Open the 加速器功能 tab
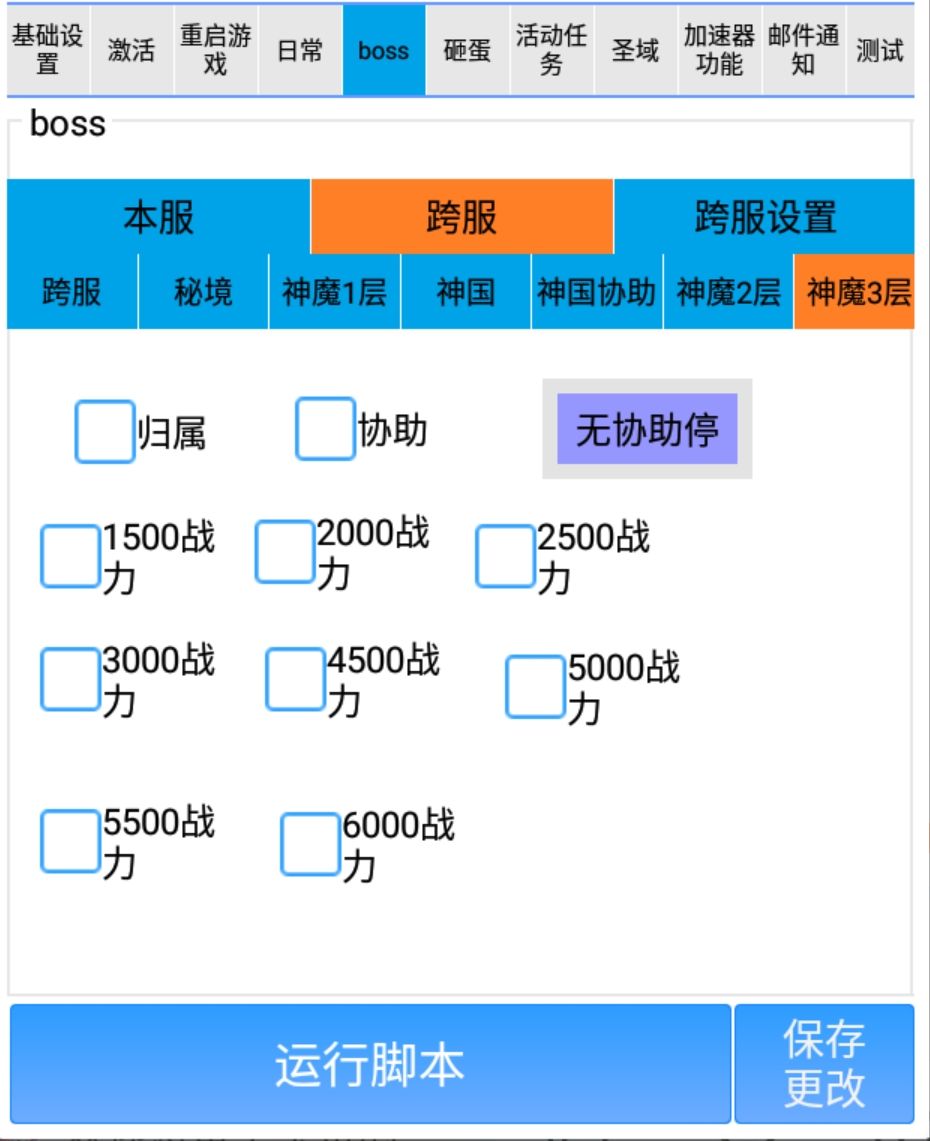The image size is (930, 1141). 719,50
